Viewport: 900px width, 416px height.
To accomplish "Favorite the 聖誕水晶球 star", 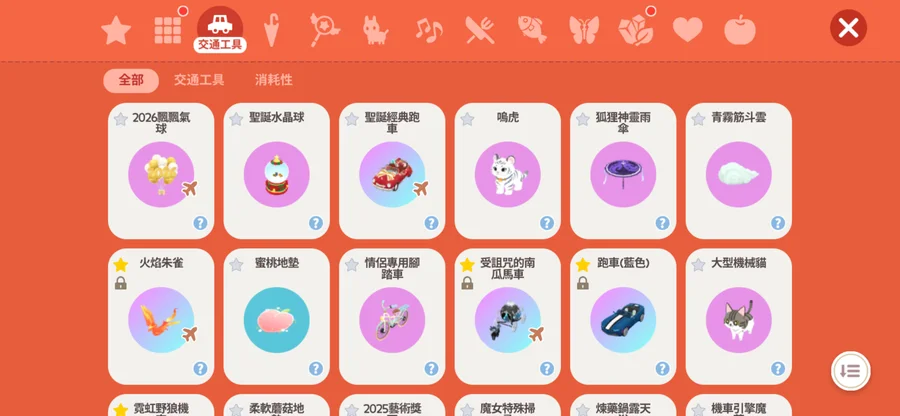I will point(236,119).
